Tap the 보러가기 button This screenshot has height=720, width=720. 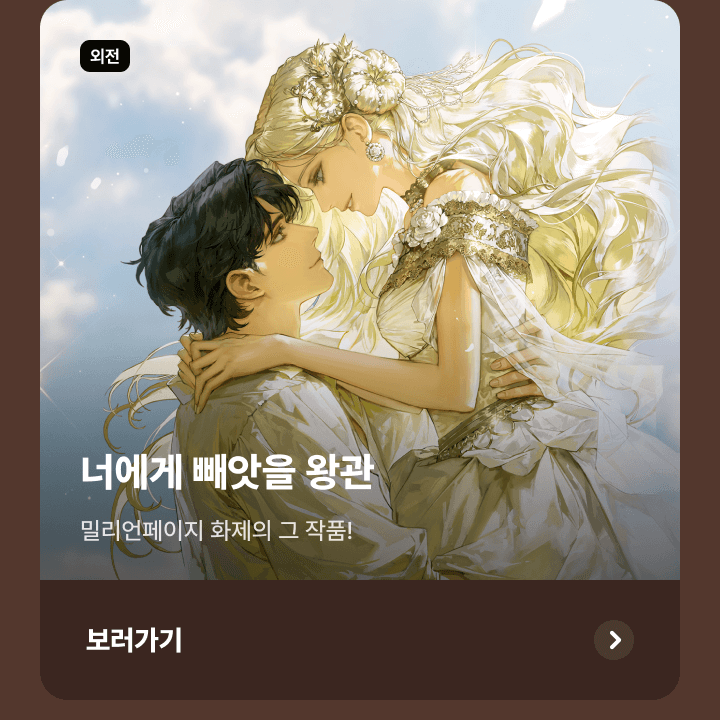[x=134, y=640]
